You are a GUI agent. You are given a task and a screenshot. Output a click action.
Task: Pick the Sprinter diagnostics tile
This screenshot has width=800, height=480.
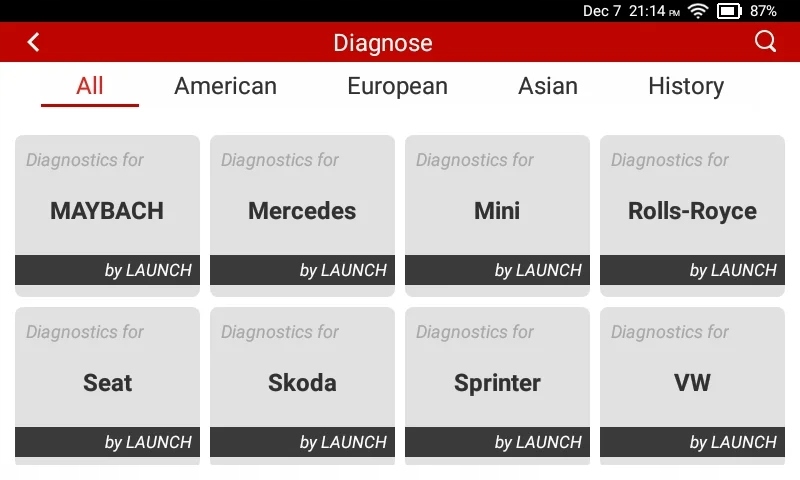click(497, 385)
